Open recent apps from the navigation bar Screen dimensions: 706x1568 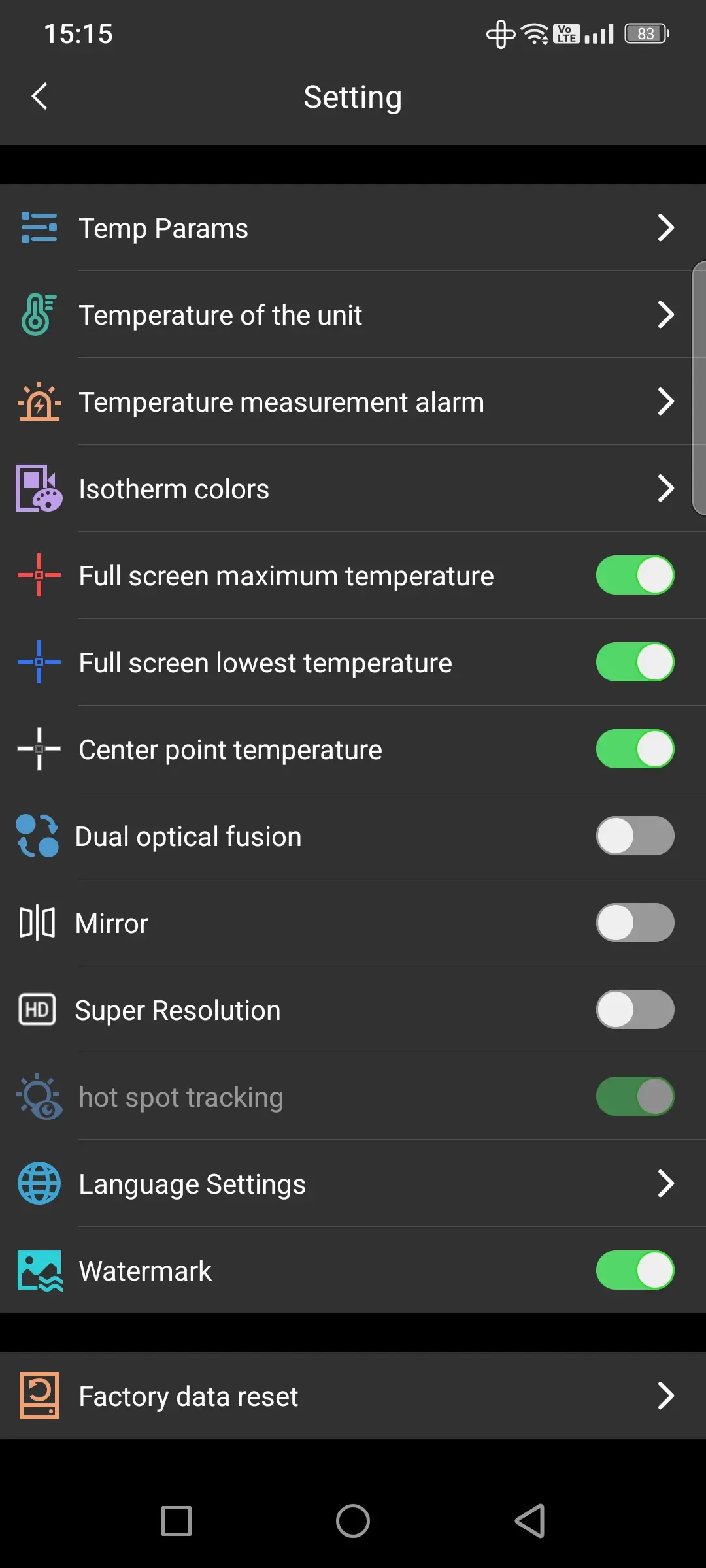click(176, 1522)
